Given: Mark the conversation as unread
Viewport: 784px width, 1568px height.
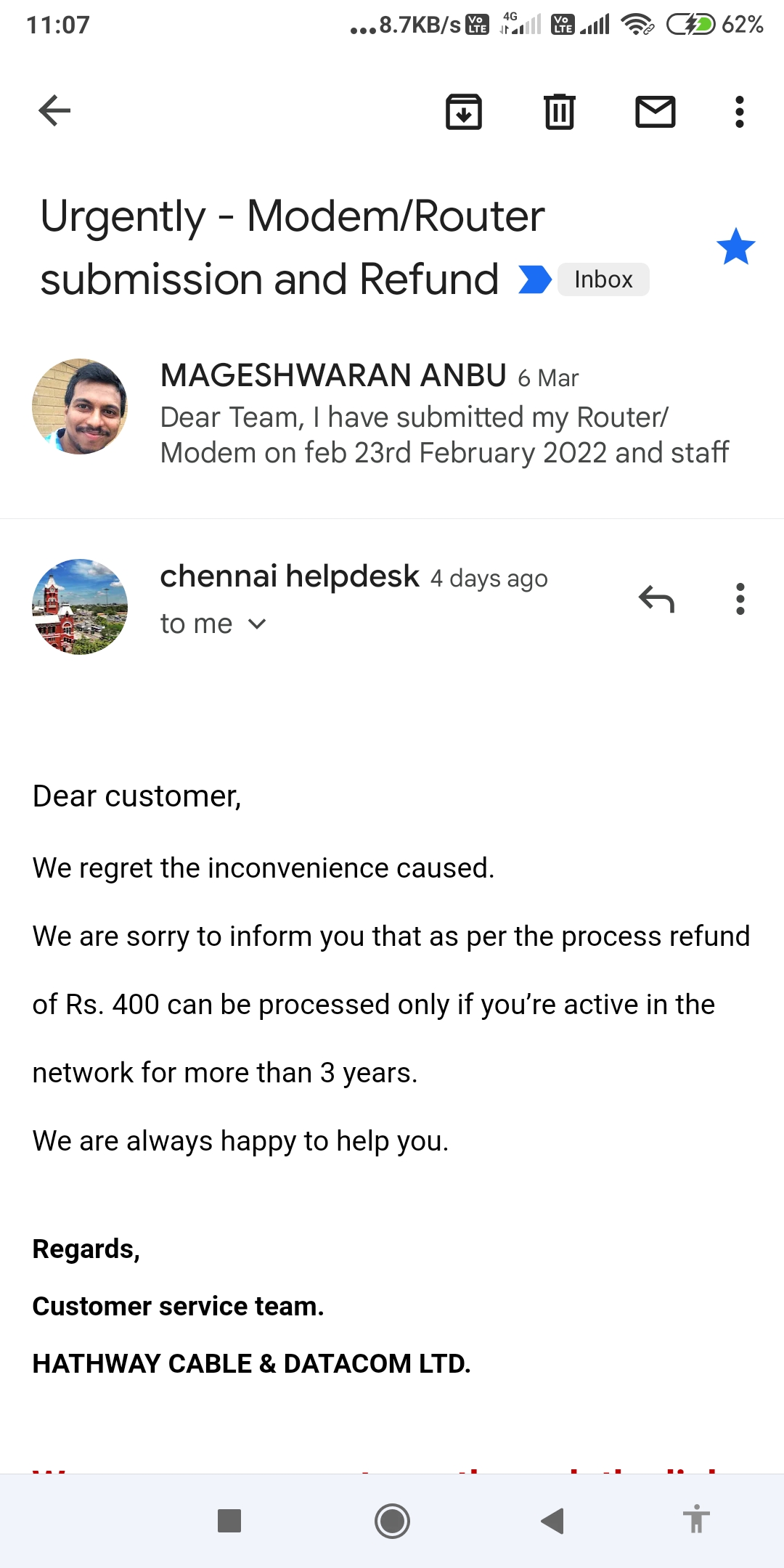Looking at the screenshot, I should click(655, 112).
